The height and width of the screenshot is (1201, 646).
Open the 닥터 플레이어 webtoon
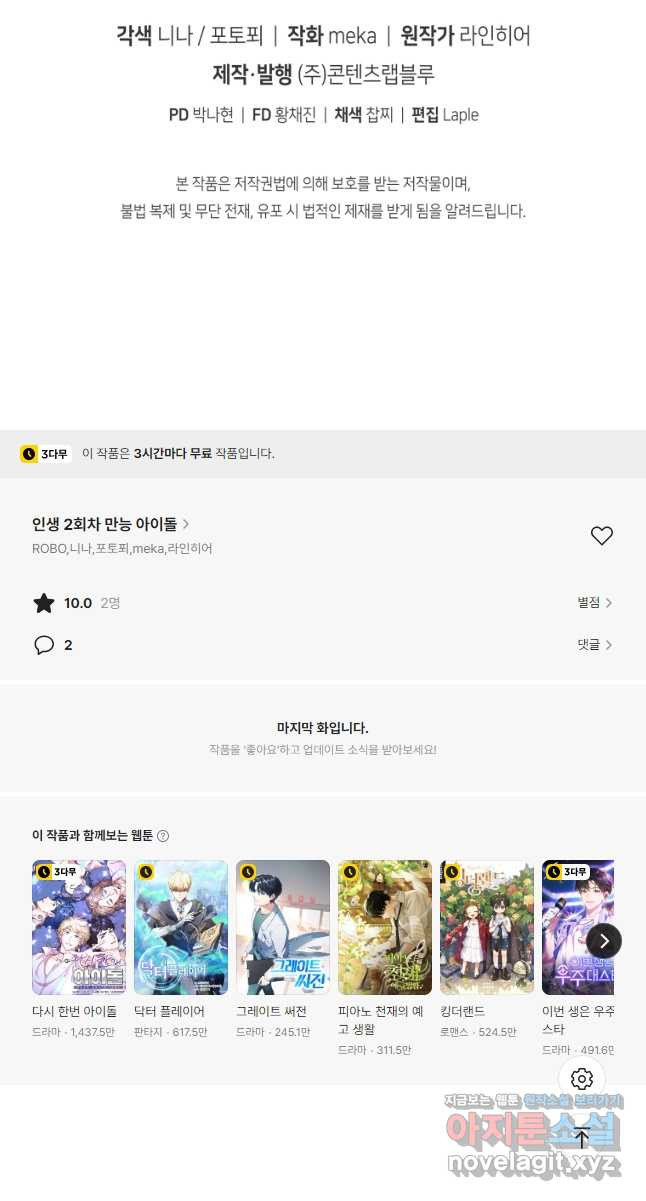(x=181, y=927)
